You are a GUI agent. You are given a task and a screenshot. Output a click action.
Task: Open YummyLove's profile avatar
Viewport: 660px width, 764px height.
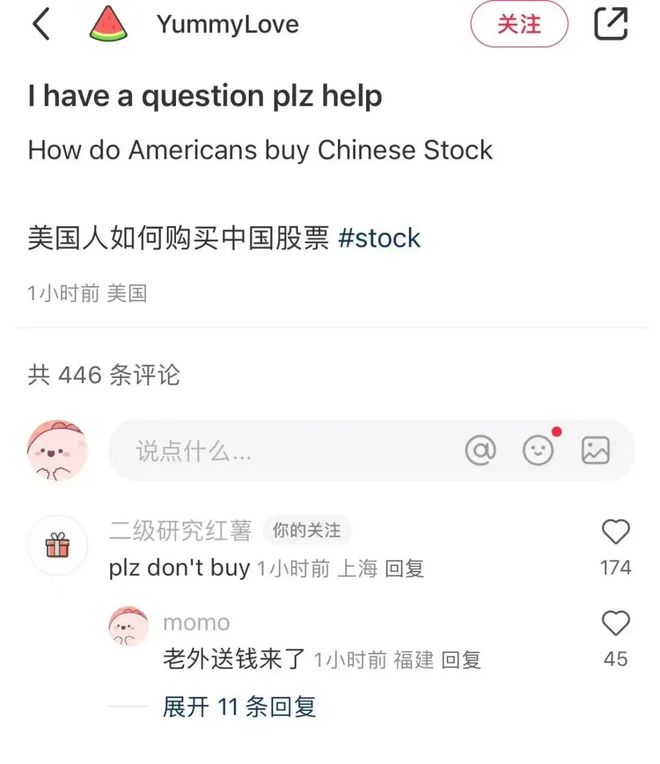click(108, 24)
